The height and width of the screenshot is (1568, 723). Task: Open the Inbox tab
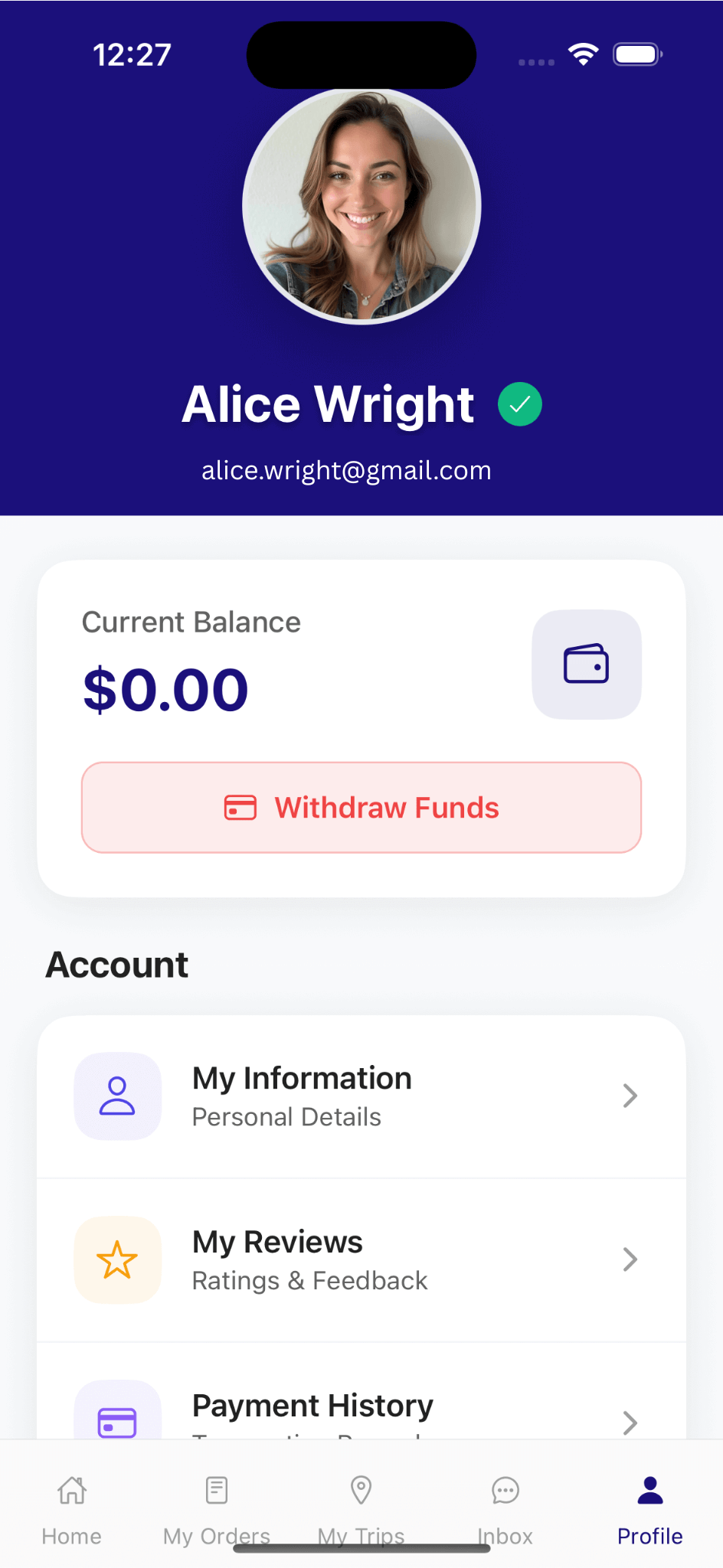(x=505, y=1505)
